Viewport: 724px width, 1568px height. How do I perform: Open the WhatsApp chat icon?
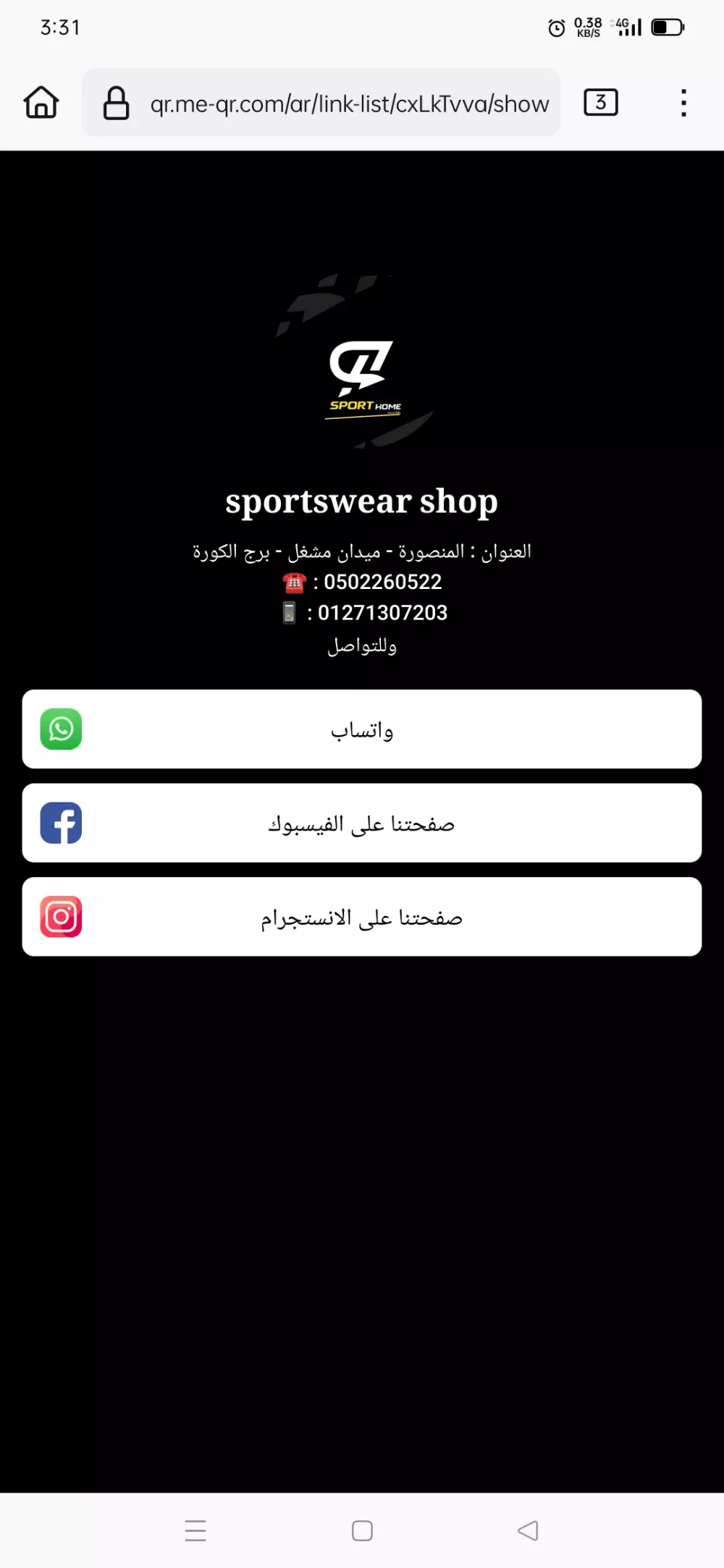point(62,729)
